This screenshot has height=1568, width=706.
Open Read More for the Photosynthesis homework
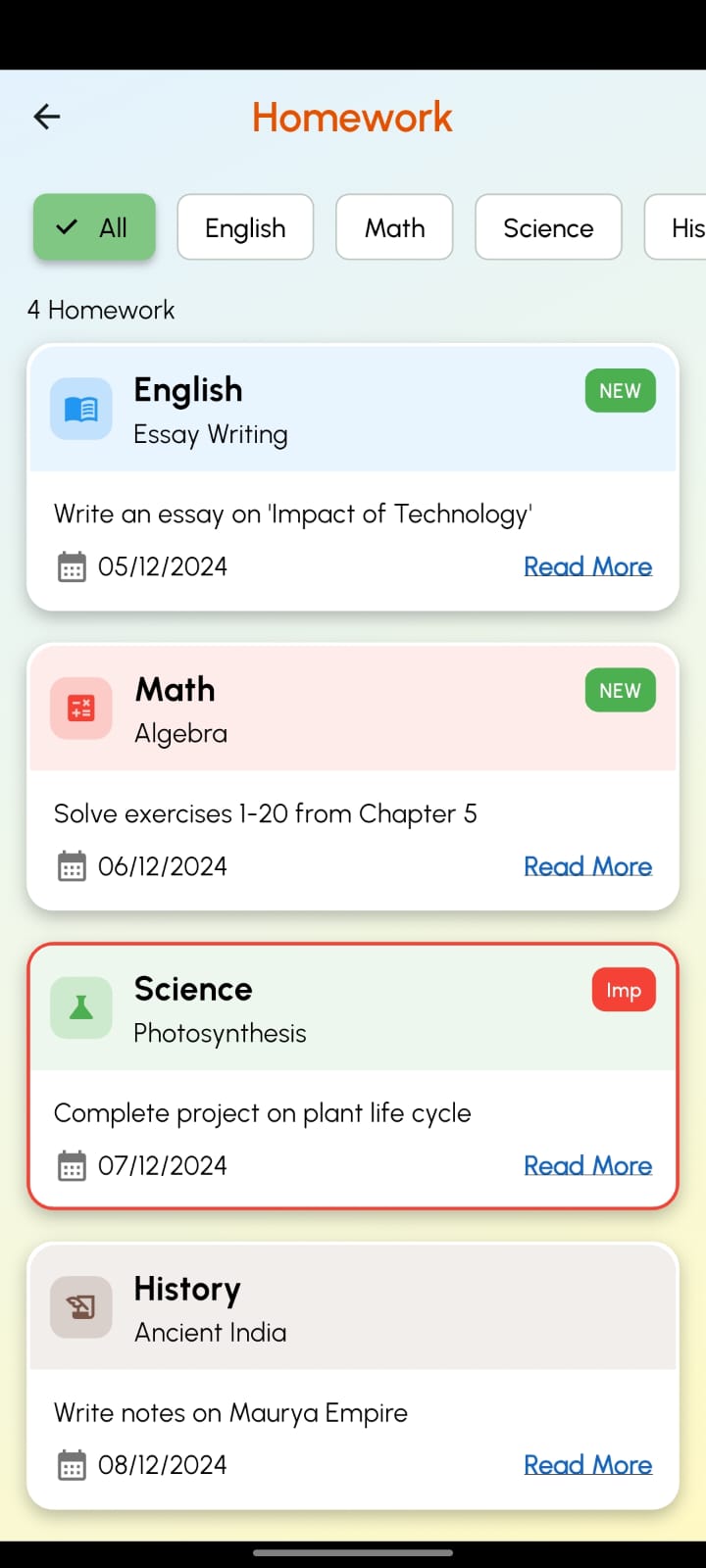(587, 1165)
